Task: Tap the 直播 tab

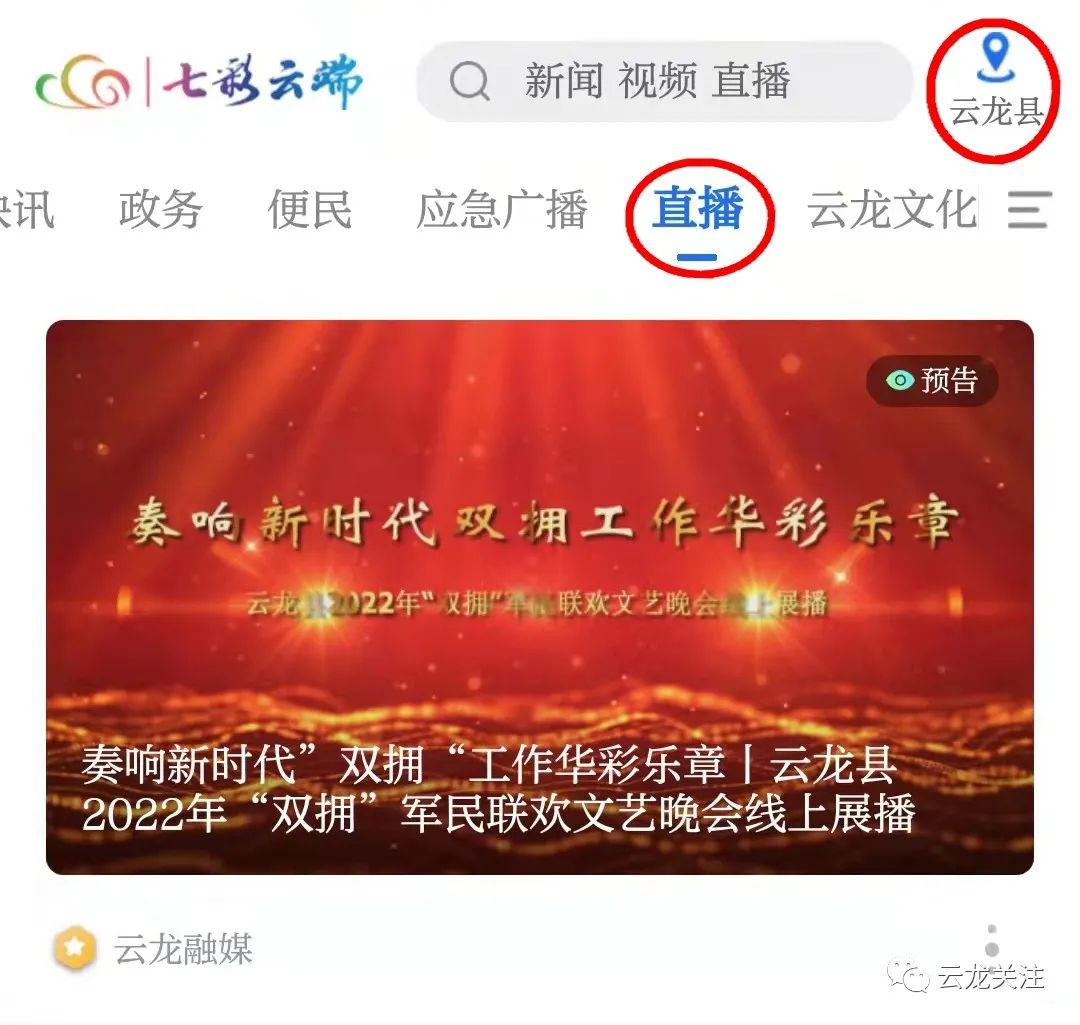Action: click(698, 211)
